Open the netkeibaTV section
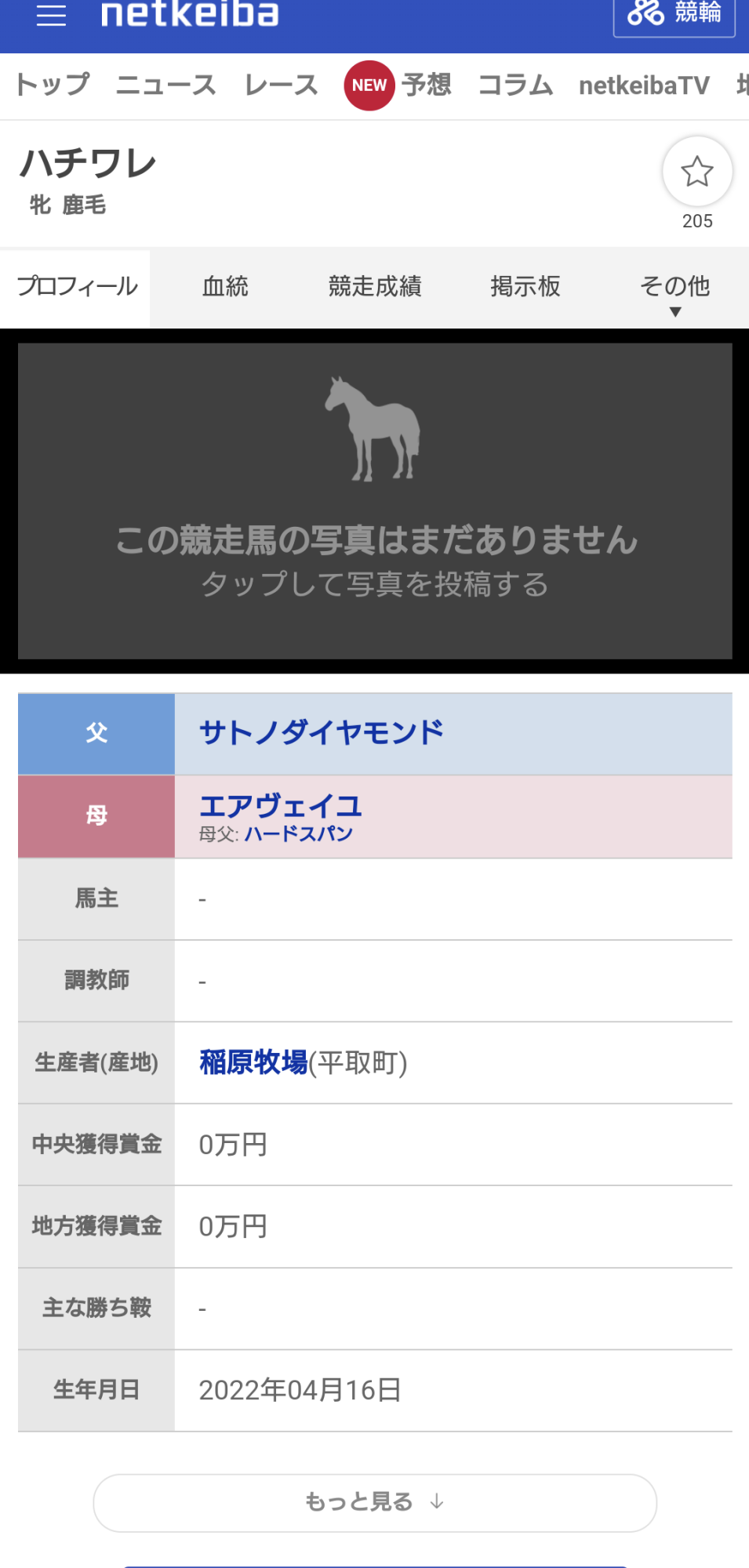Viewport: 749px width, 1568px height. 643,85
